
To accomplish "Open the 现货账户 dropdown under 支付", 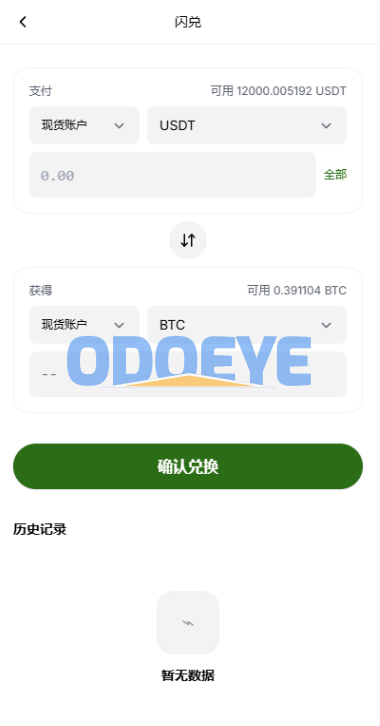I will [x=84, y=125].
